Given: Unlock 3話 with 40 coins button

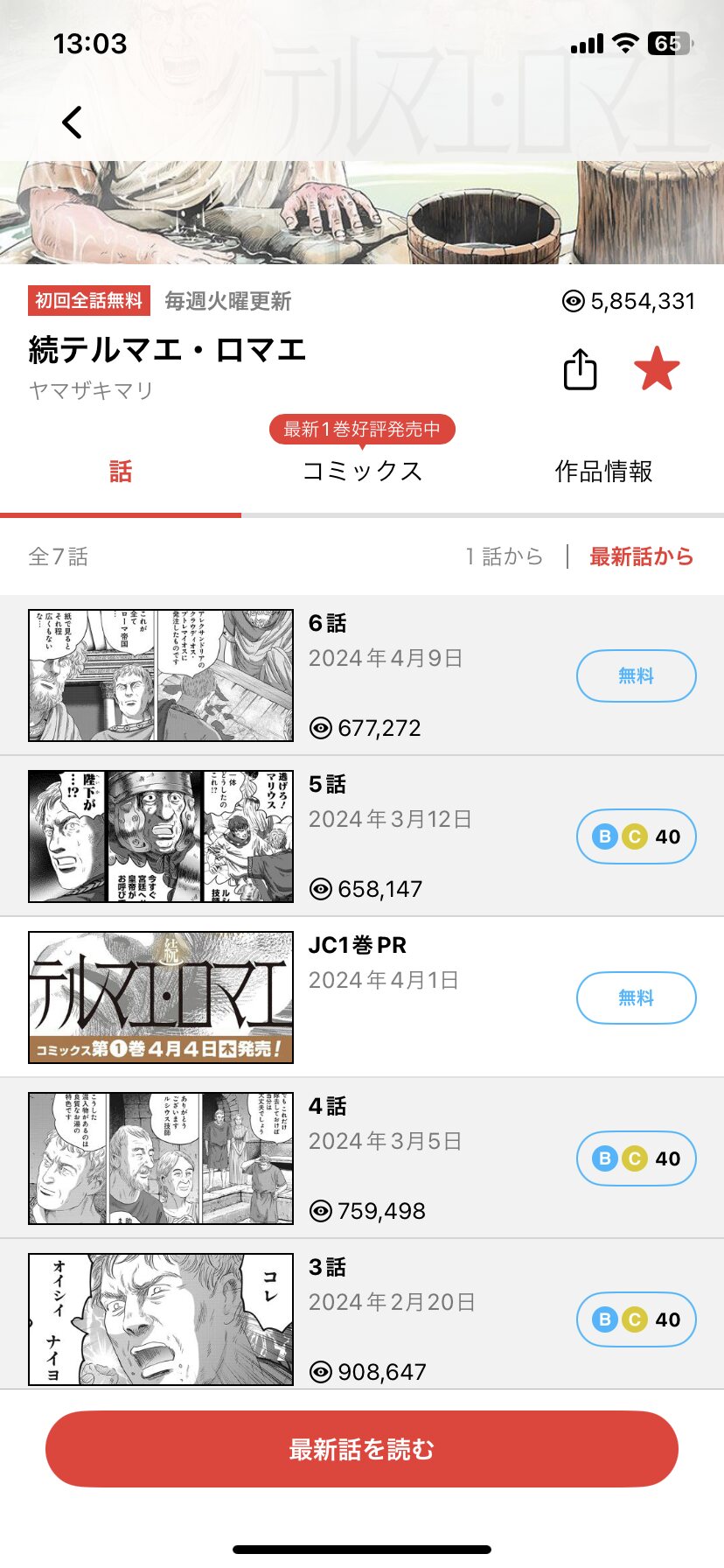Looking at the screenshot, I should 636,1319.
